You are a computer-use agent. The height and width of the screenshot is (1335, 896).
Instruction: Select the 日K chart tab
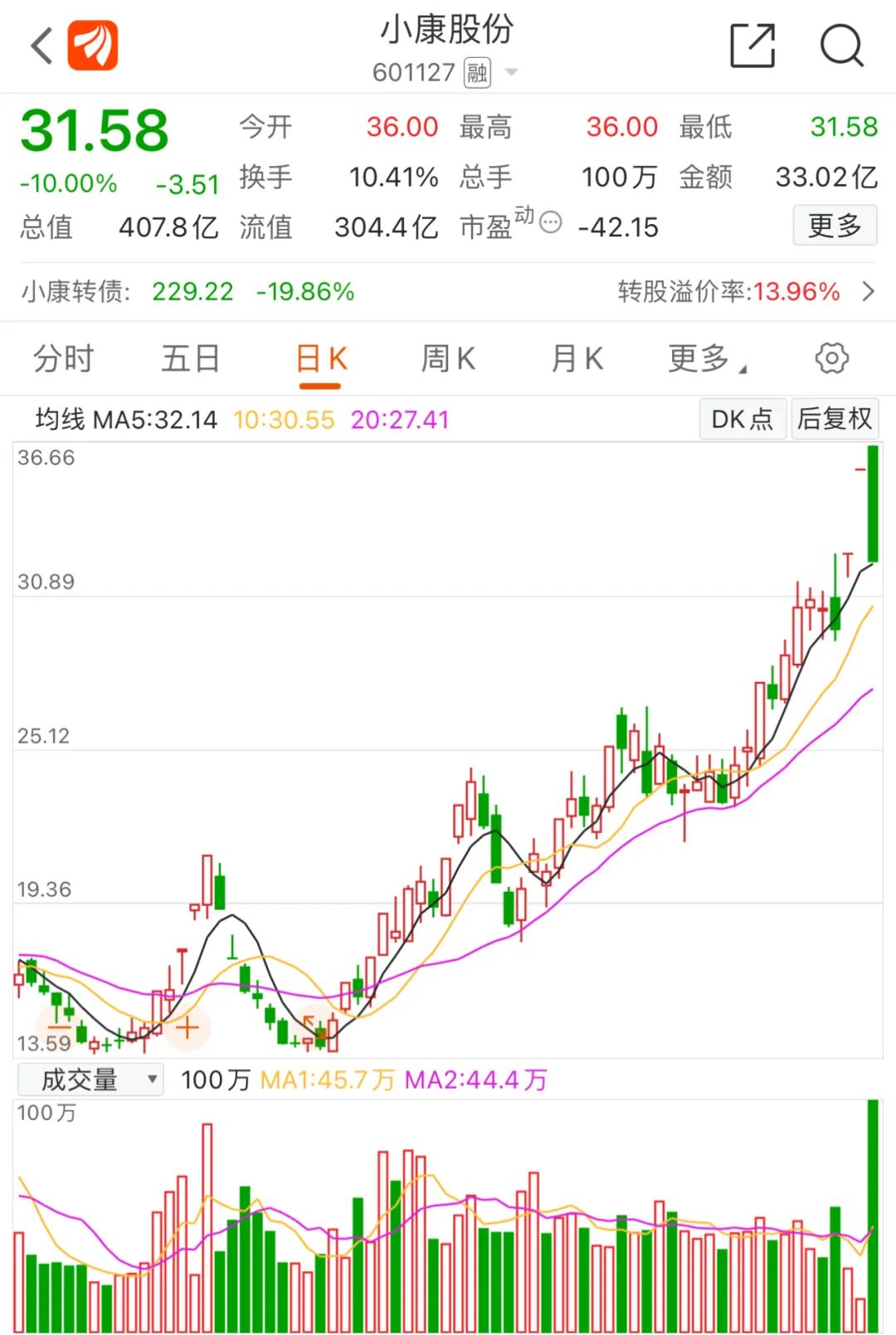click(321, 359)
